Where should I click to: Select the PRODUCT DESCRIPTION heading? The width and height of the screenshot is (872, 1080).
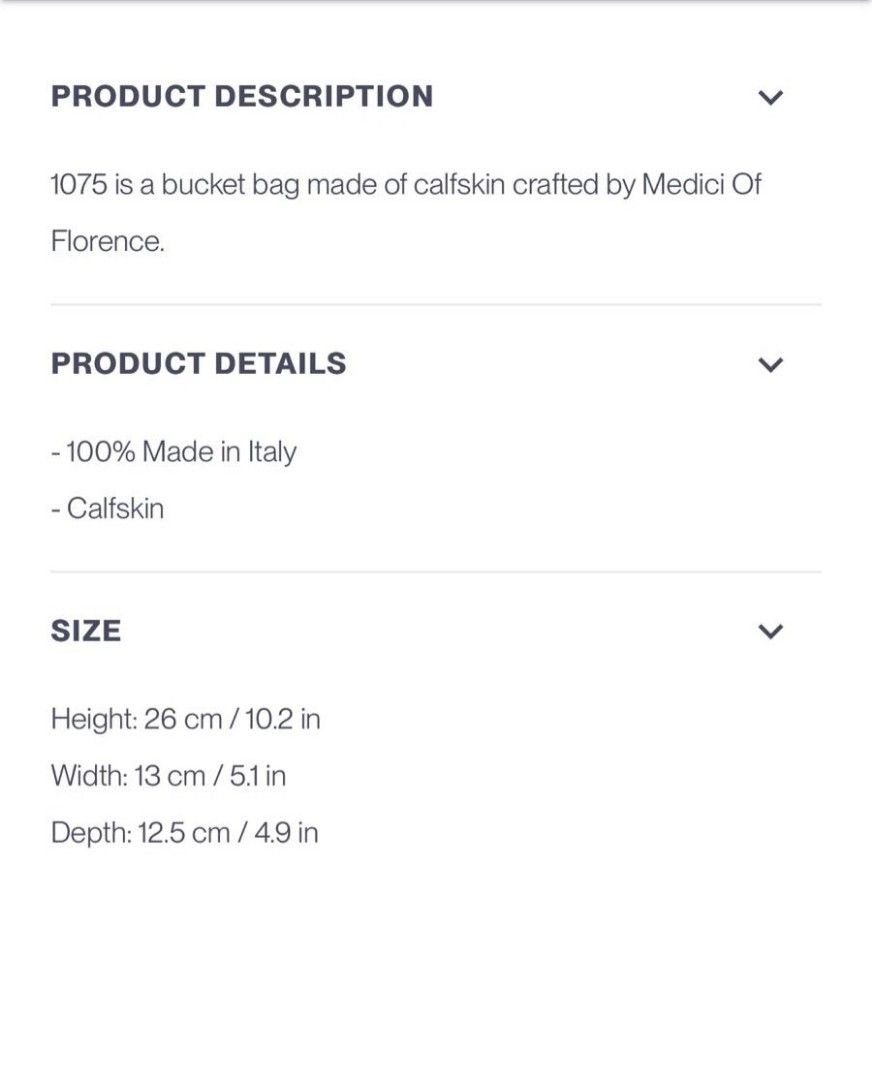242,97
